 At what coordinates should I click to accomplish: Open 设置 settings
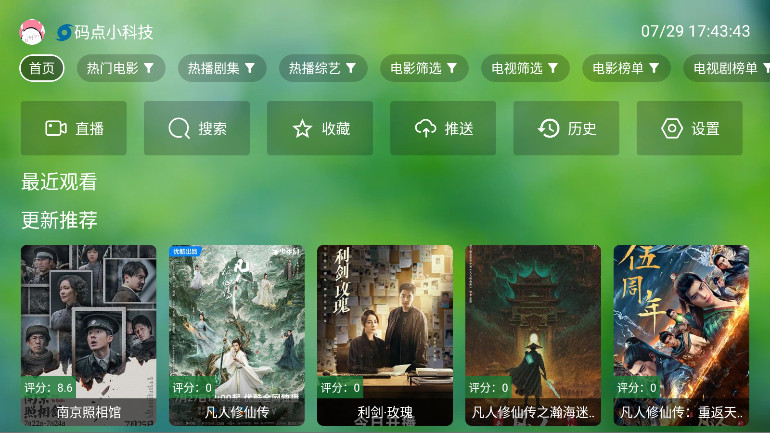(690, 128)
